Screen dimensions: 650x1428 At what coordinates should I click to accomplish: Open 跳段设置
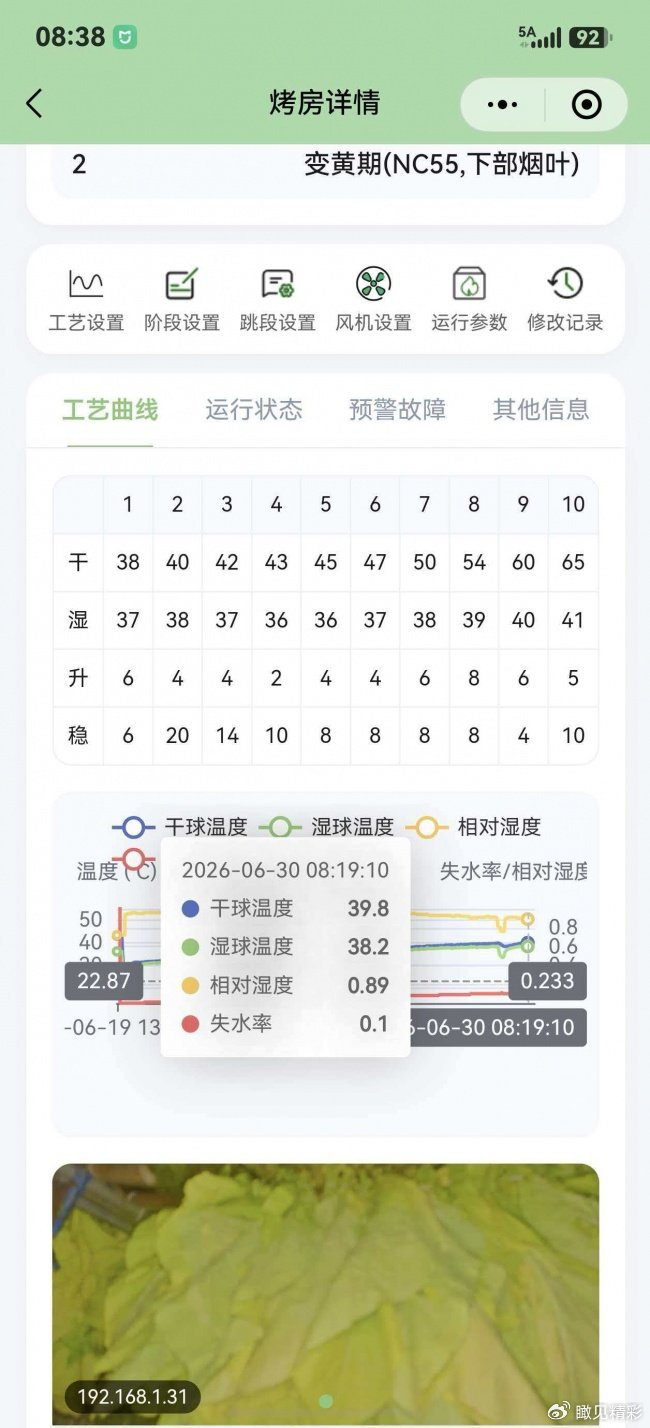pyautogui.click(x=278, y=299)
